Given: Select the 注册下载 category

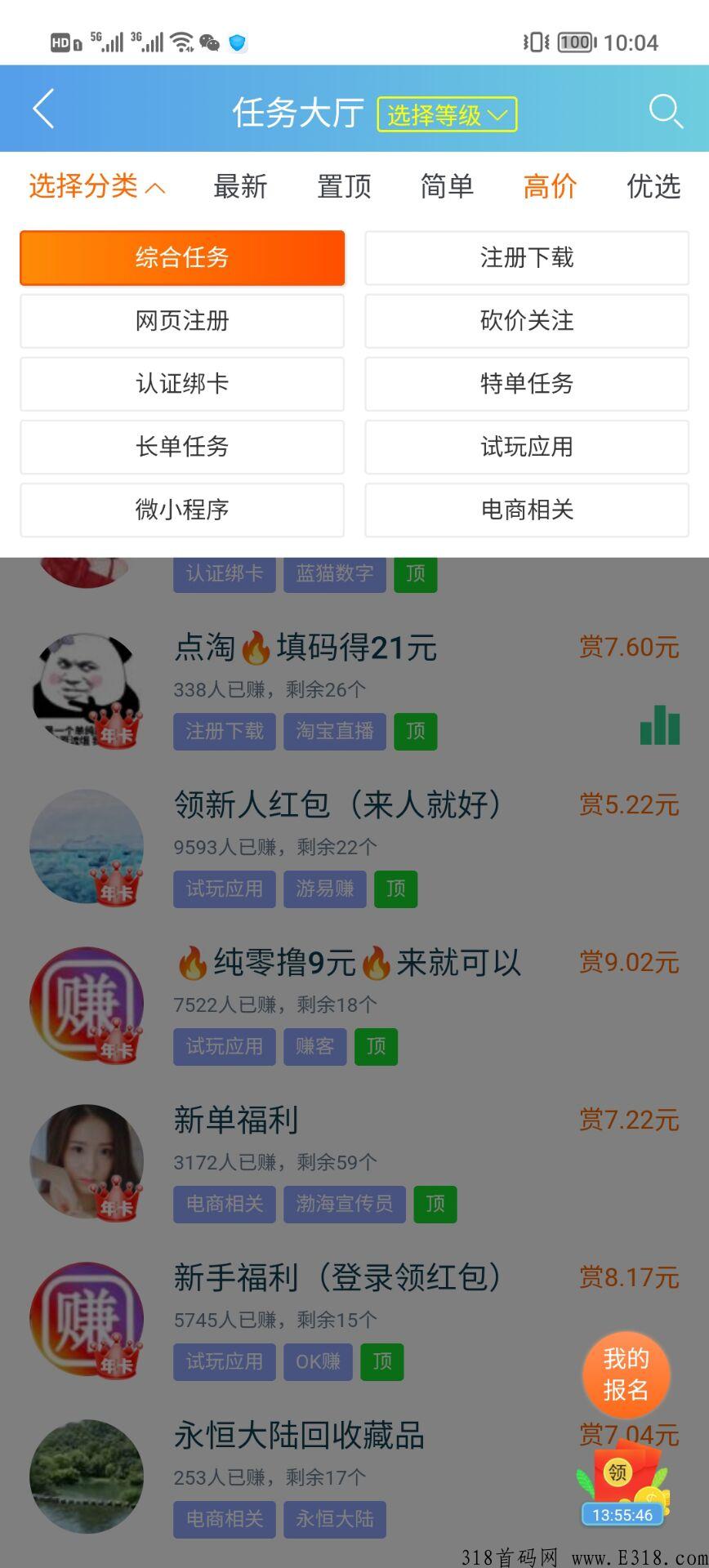Looking at the screenshot, I should pos(527,257).
